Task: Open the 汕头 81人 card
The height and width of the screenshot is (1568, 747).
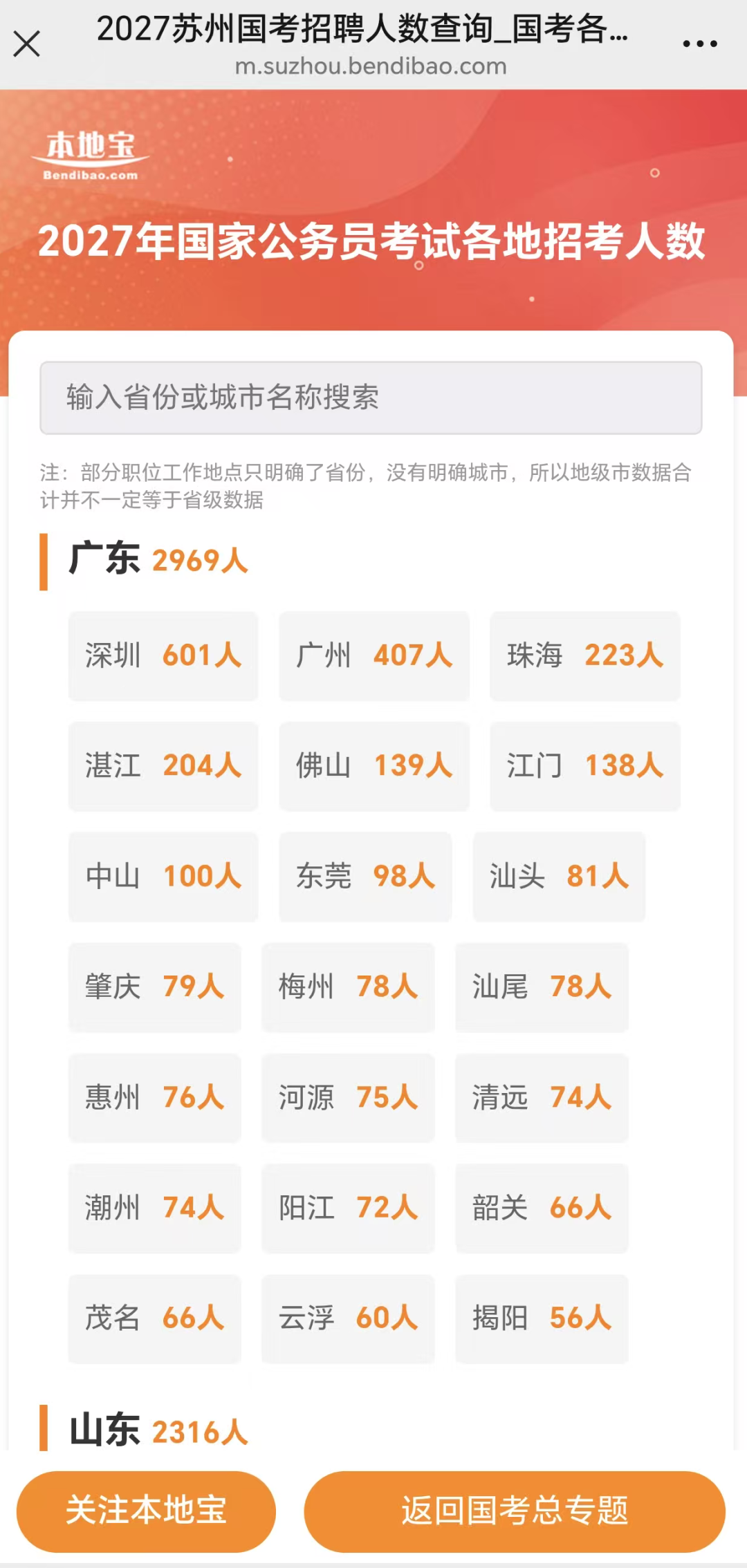Action: [559, 877]
